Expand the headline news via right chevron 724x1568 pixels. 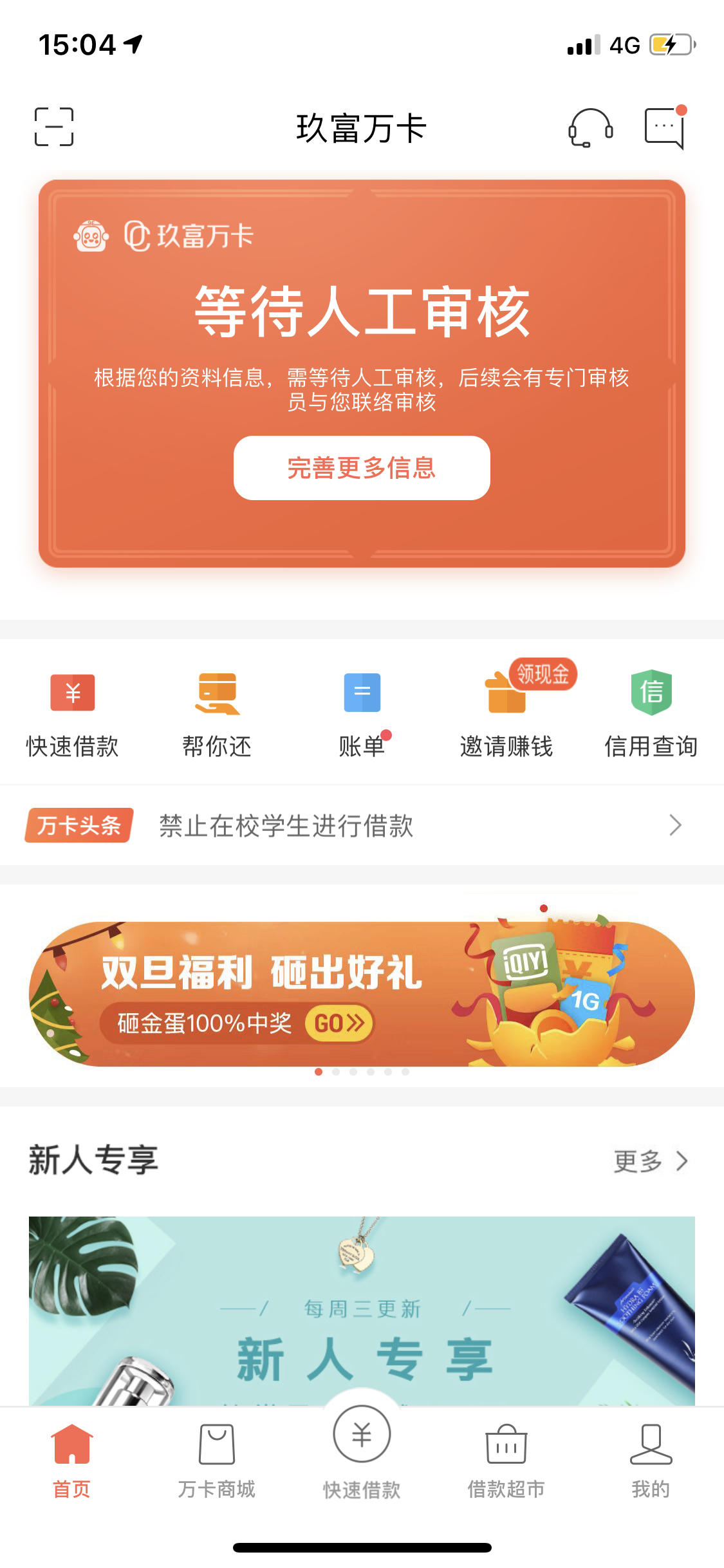[x=674, y=825]
